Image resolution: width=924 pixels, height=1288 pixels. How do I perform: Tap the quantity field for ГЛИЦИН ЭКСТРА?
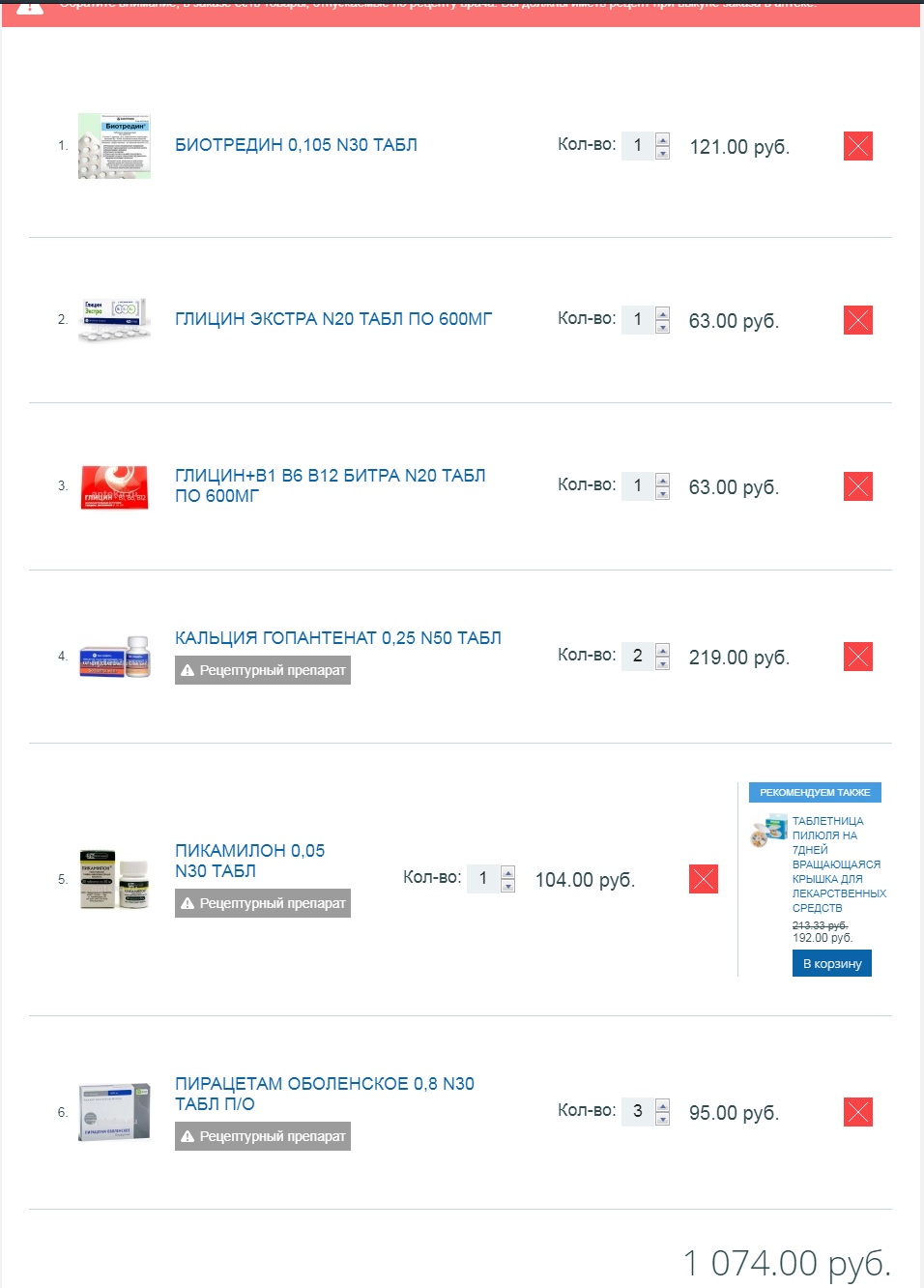[x=637, y=319]
